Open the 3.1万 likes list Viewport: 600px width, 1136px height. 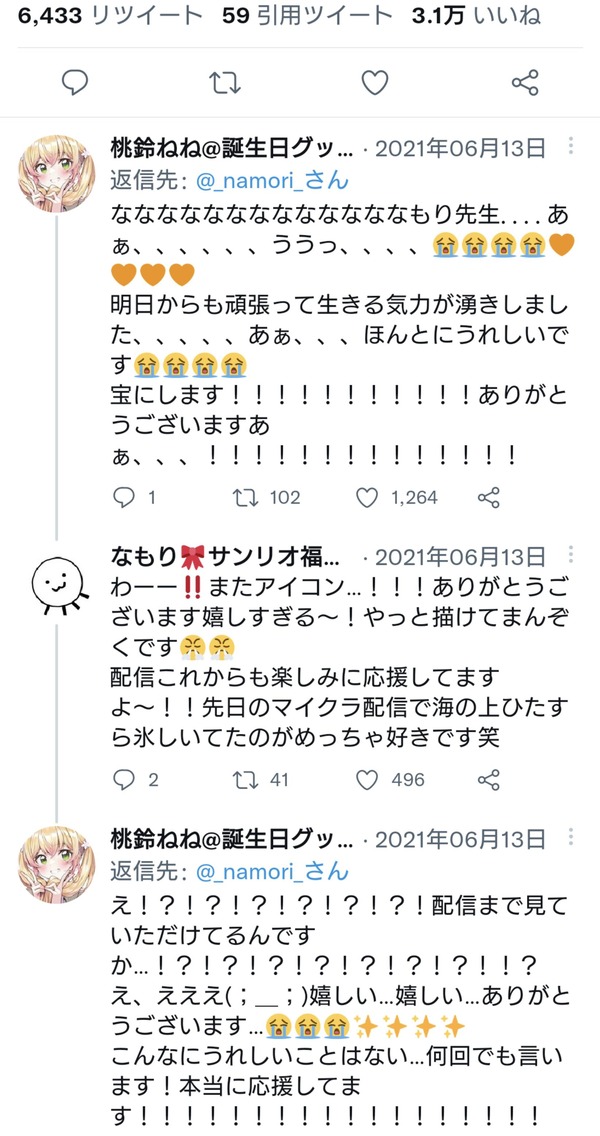[476, 16]
